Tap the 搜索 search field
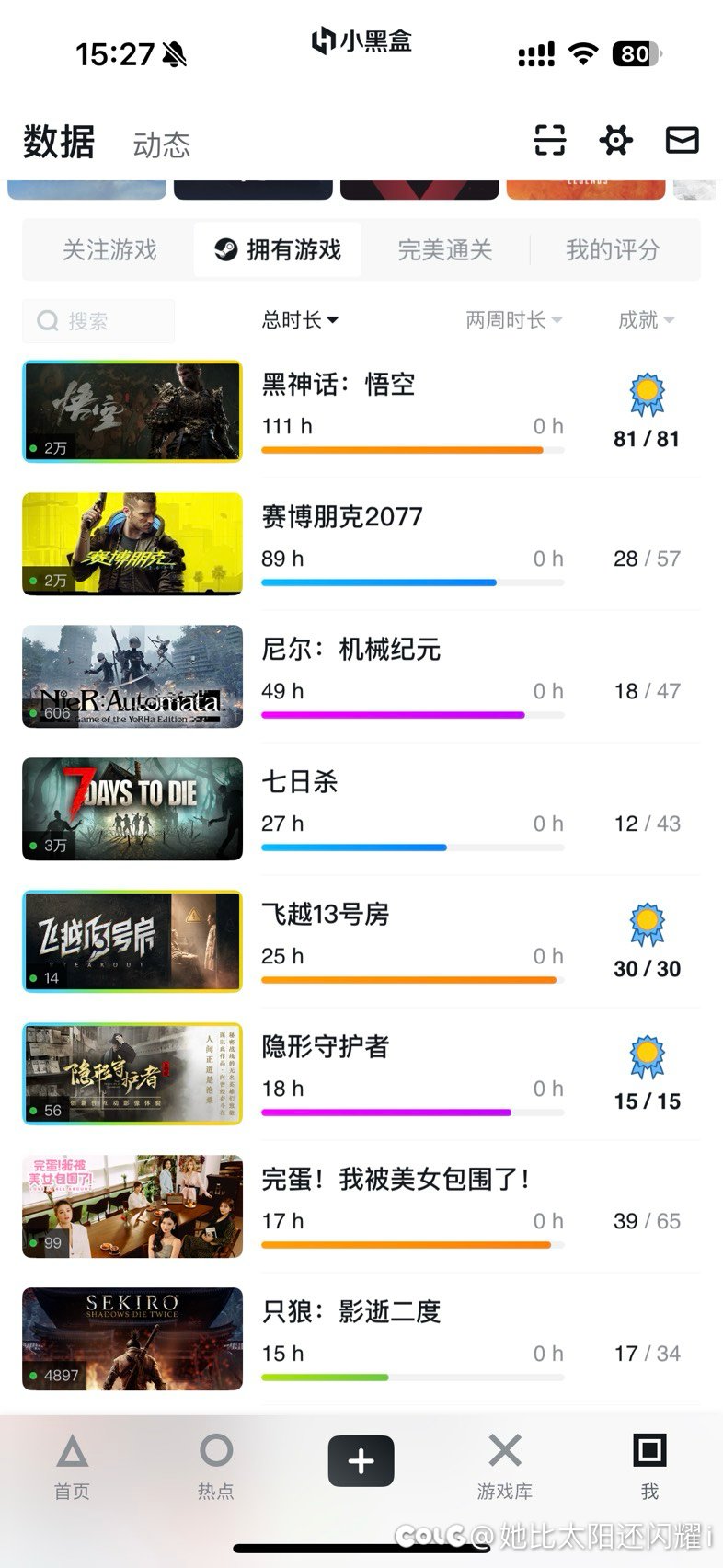The image size is (723, 1568). (98, 320)
